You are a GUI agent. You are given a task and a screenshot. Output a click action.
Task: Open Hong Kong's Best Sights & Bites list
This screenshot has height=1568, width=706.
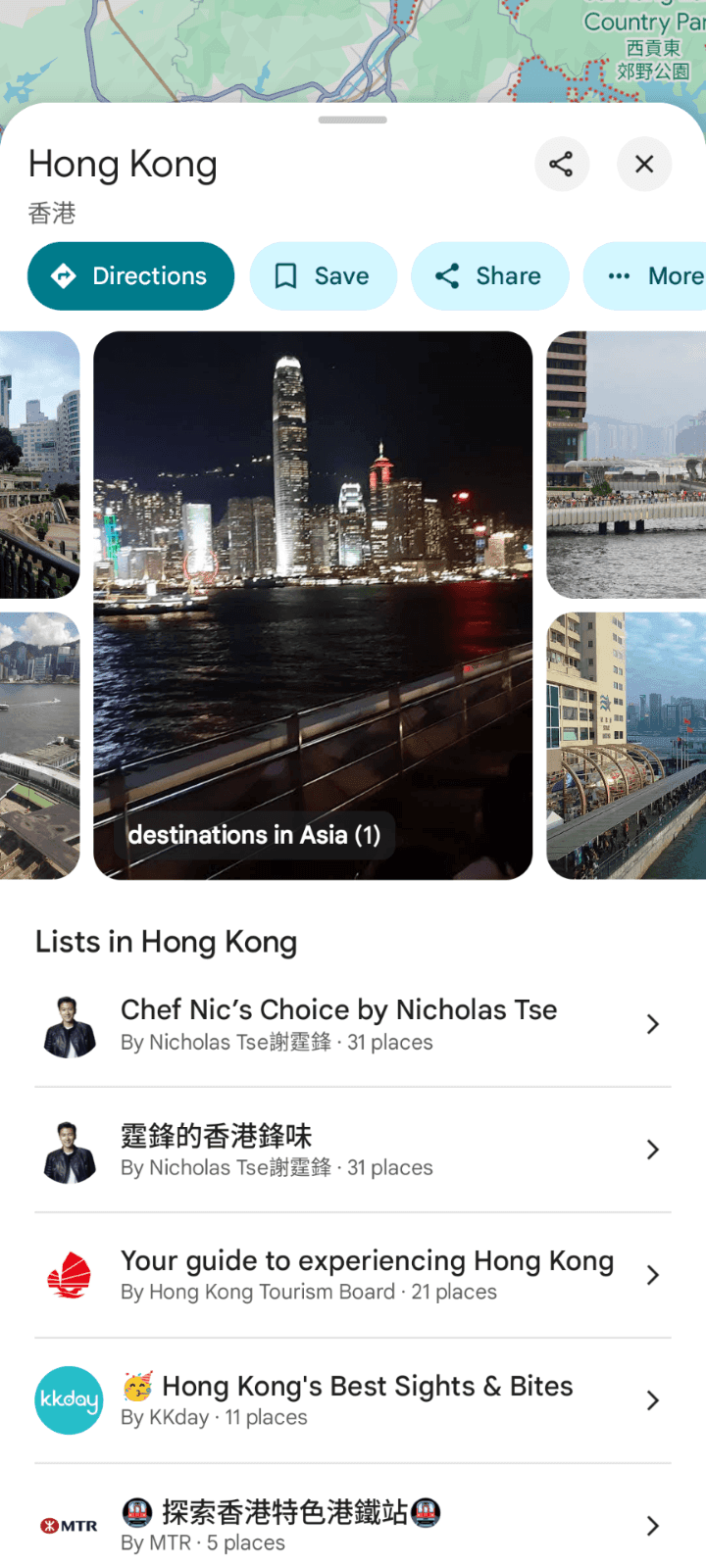(x=352, y=1400)
